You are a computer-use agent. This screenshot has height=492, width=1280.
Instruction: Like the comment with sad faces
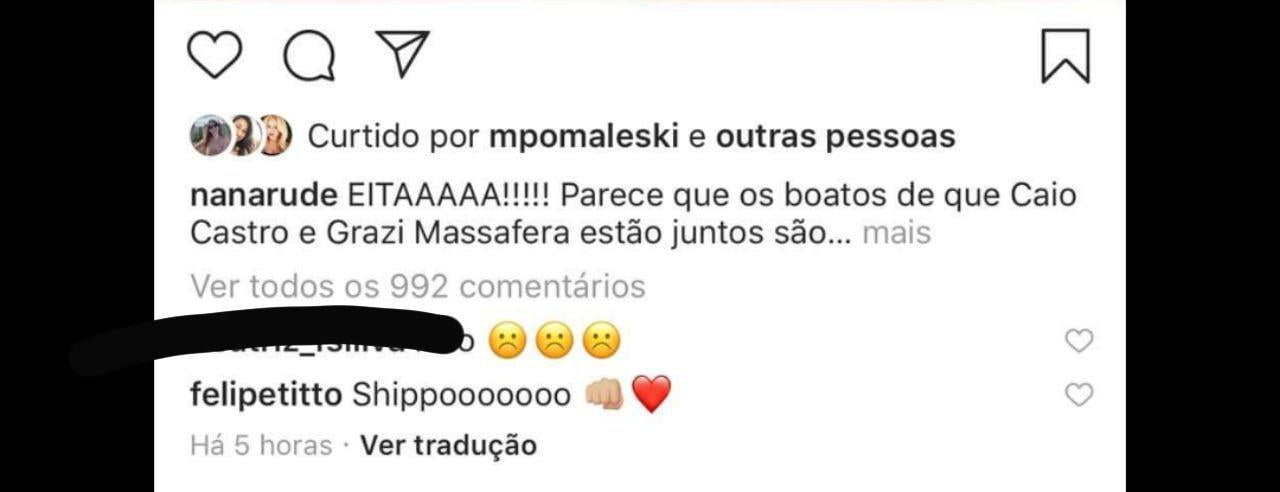1079,342
